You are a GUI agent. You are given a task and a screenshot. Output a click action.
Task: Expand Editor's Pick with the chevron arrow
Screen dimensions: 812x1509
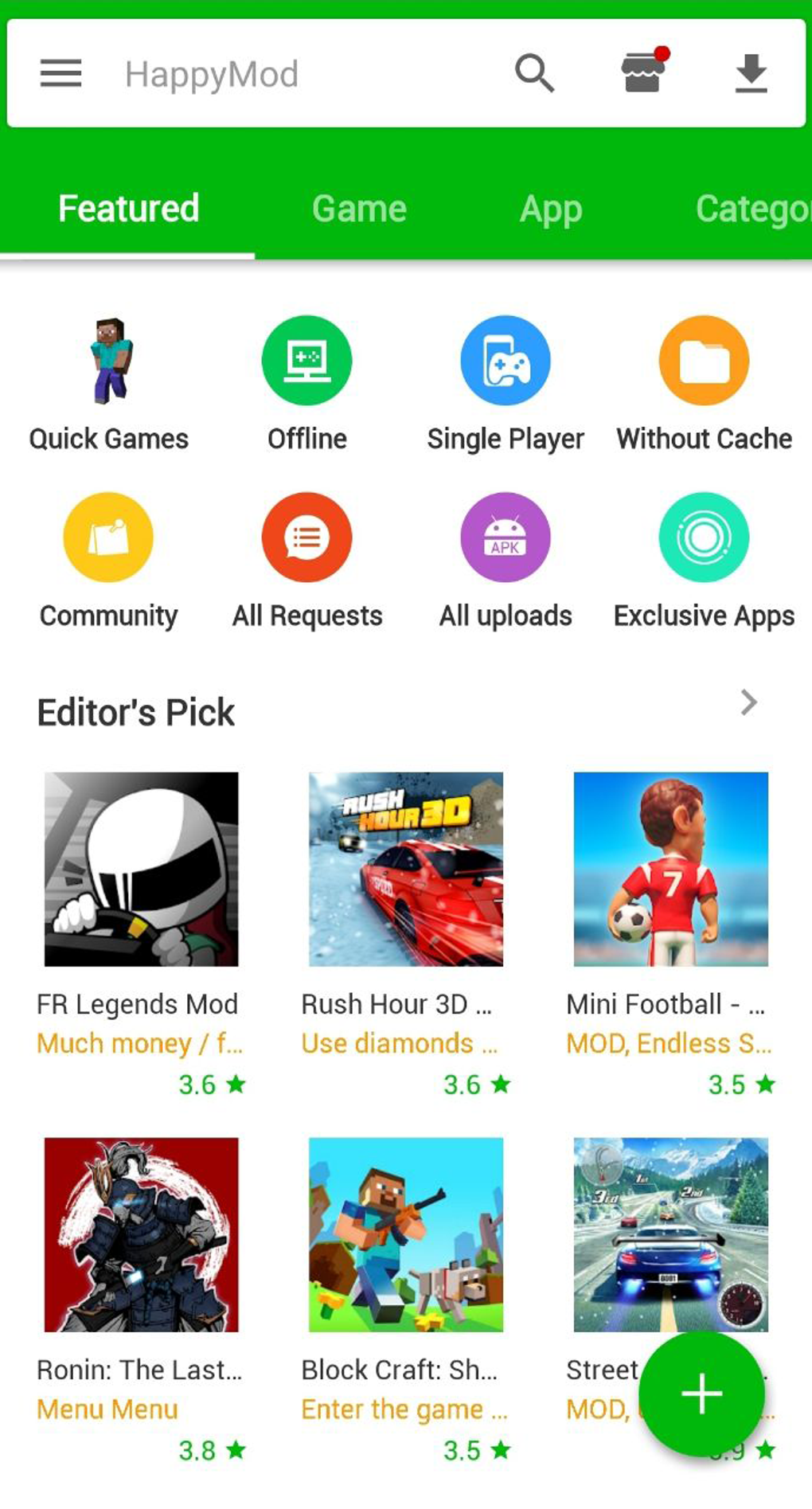[747, 703]
